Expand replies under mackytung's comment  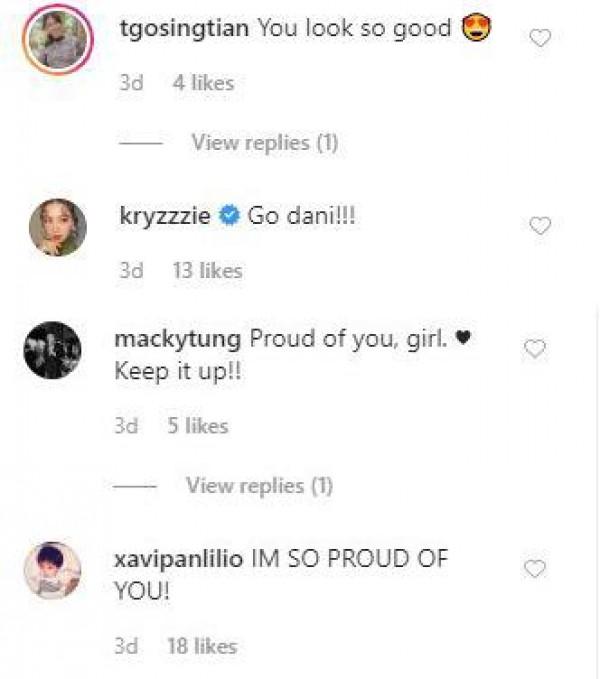(259, 486)
